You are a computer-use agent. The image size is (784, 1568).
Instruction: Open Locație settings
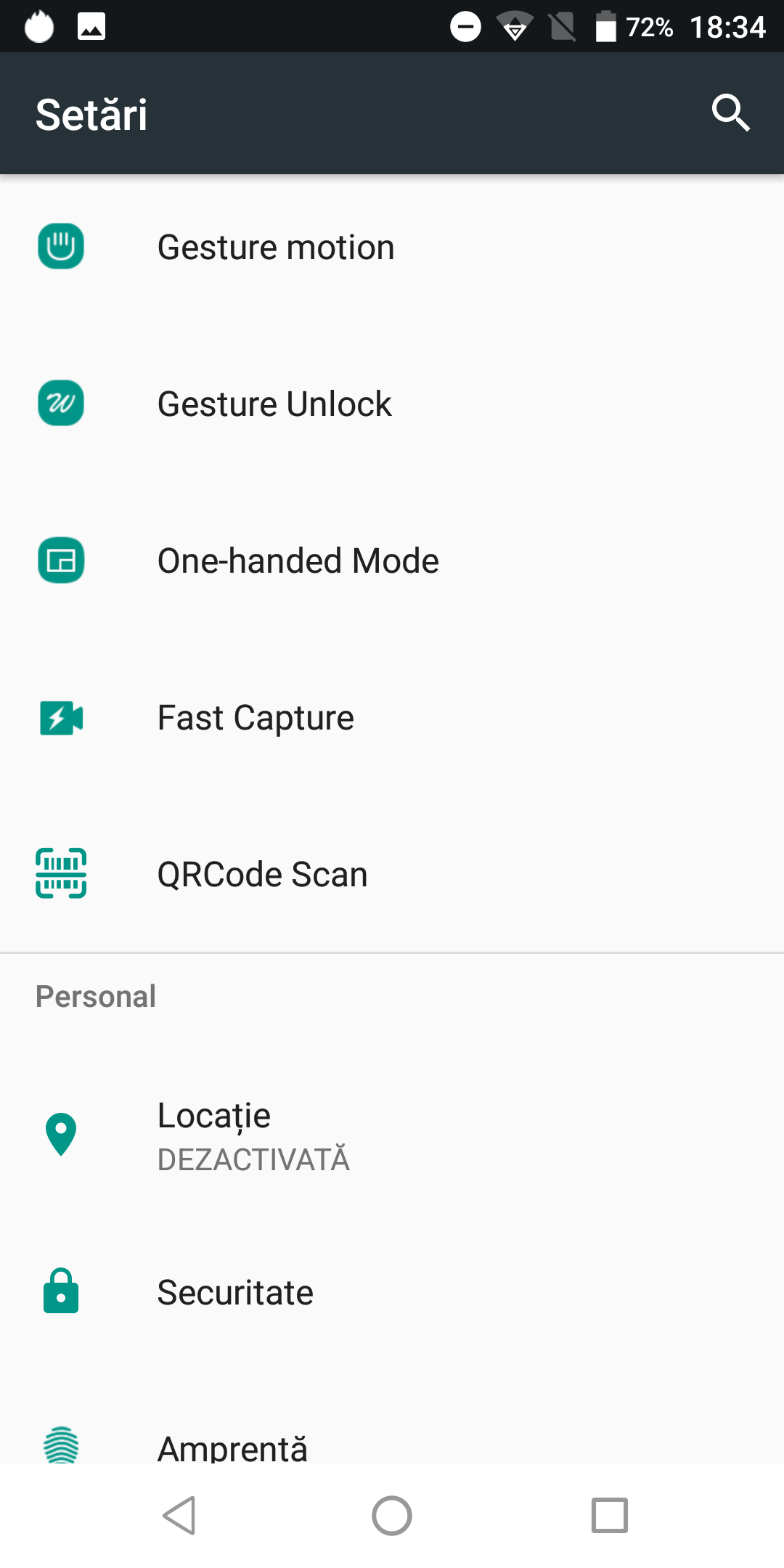tap(253, 1135)
